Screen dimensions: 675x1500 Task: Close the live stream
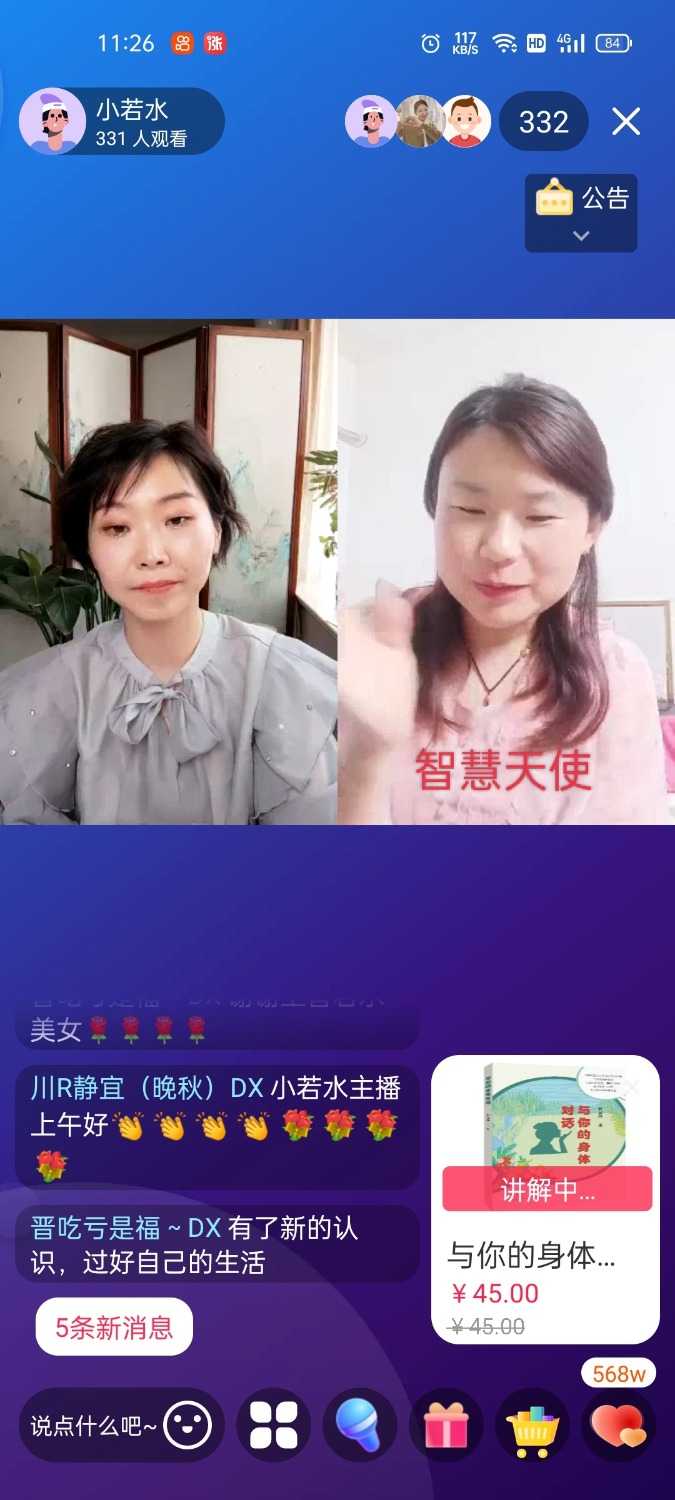point(626,122)
